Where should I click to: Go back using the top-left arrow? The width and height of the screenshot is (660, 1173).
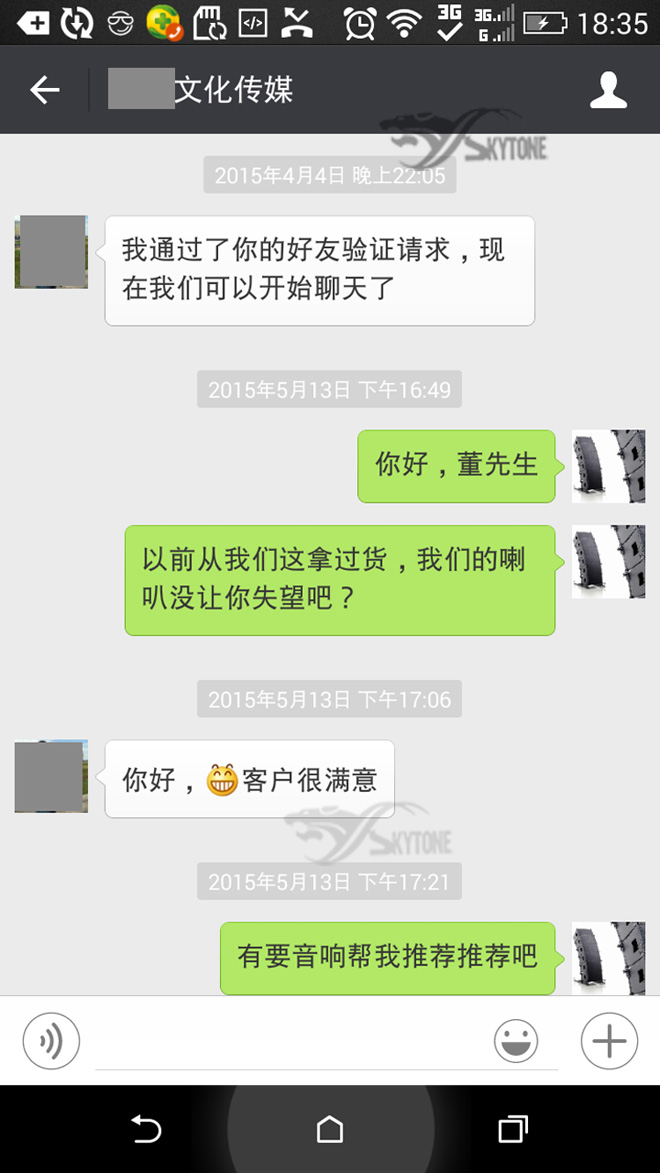click(x=45, y=91)
